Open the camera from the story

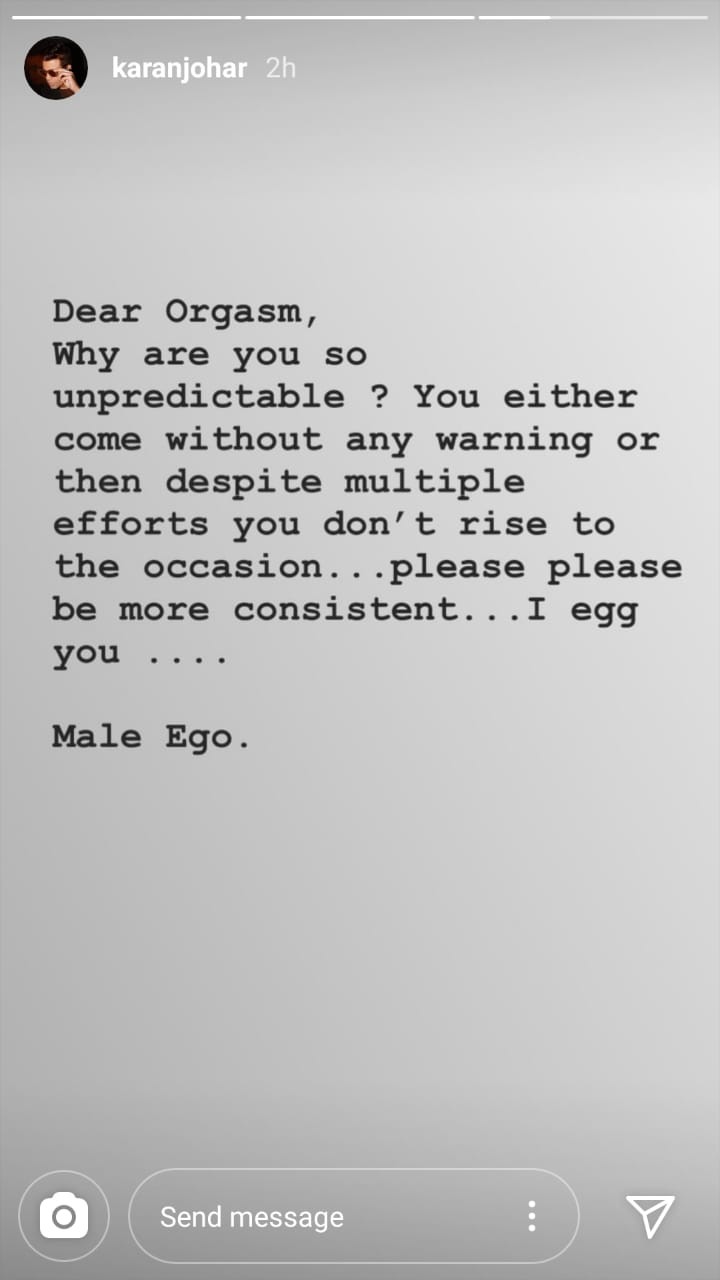tap(64, 1216)
